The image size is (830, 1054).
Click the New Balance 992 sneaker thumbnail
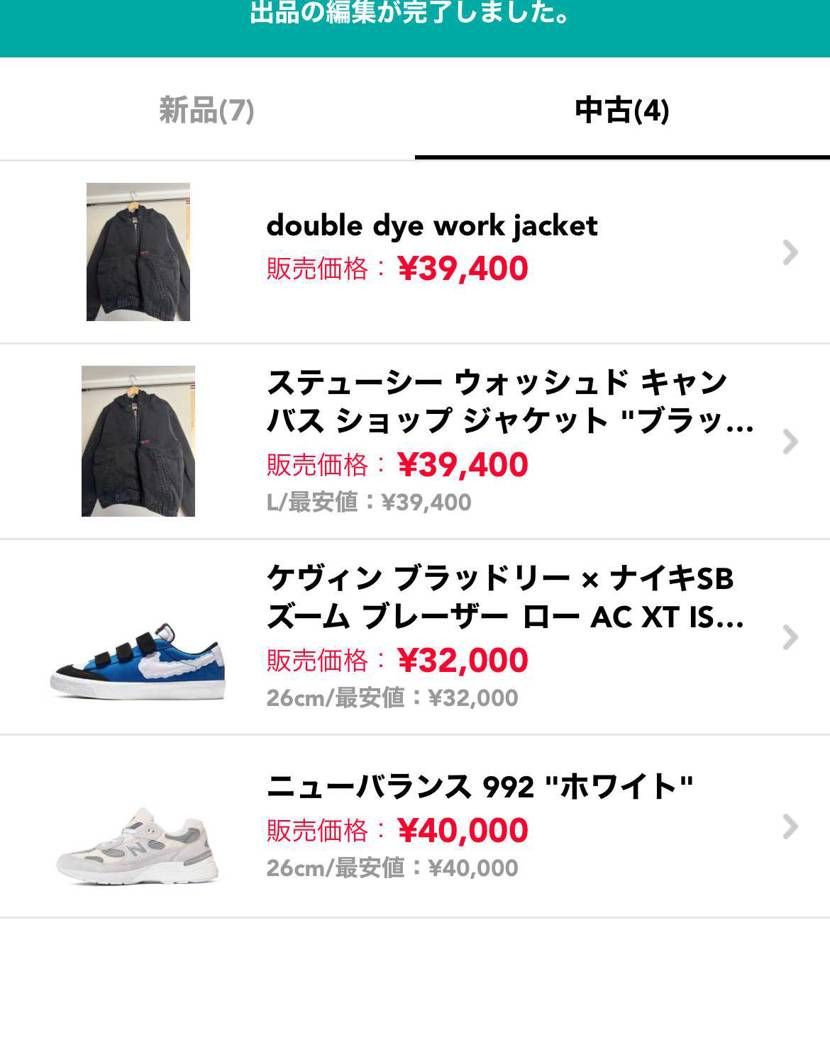[x=136, y=838]
